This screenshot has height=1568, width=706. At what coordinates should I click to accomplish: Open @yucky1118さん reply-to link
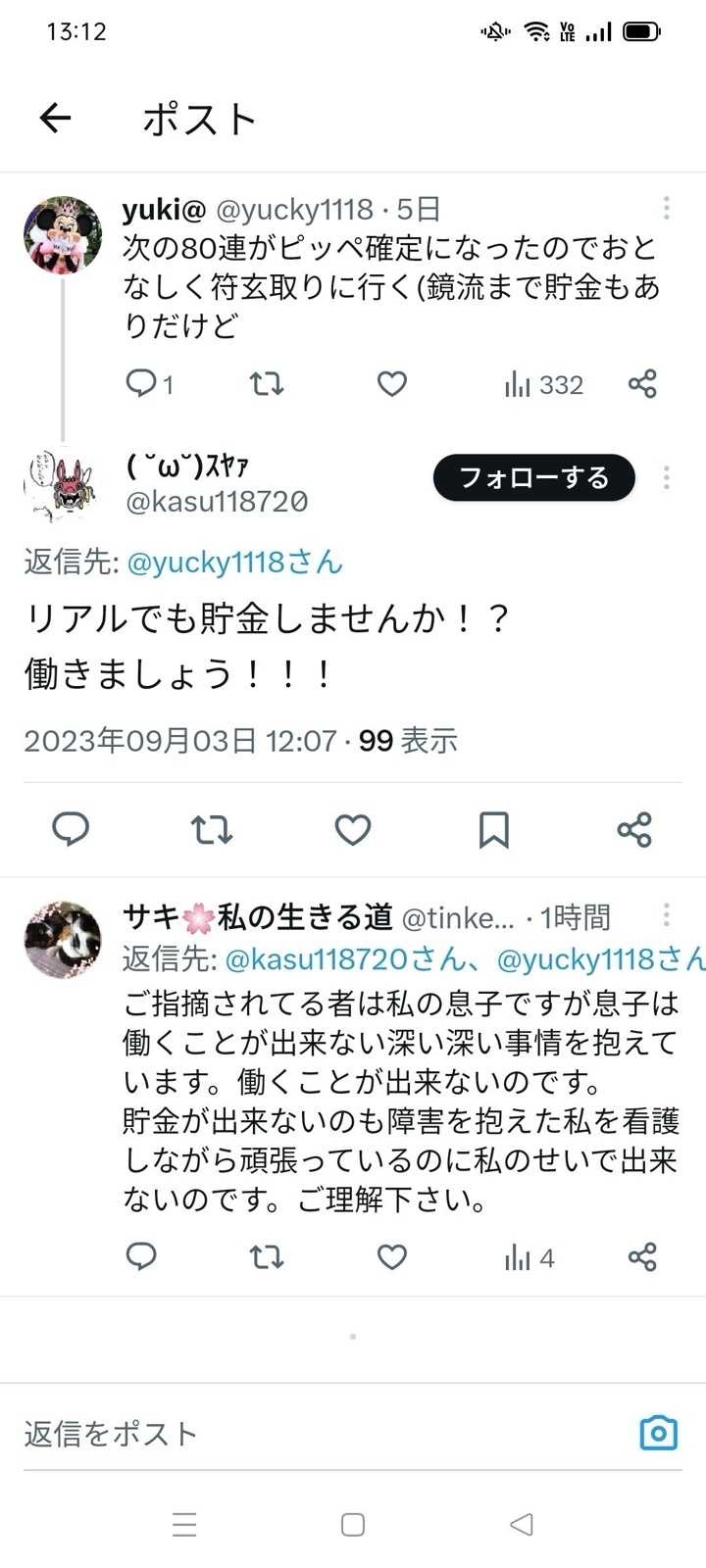coord(234,563)
